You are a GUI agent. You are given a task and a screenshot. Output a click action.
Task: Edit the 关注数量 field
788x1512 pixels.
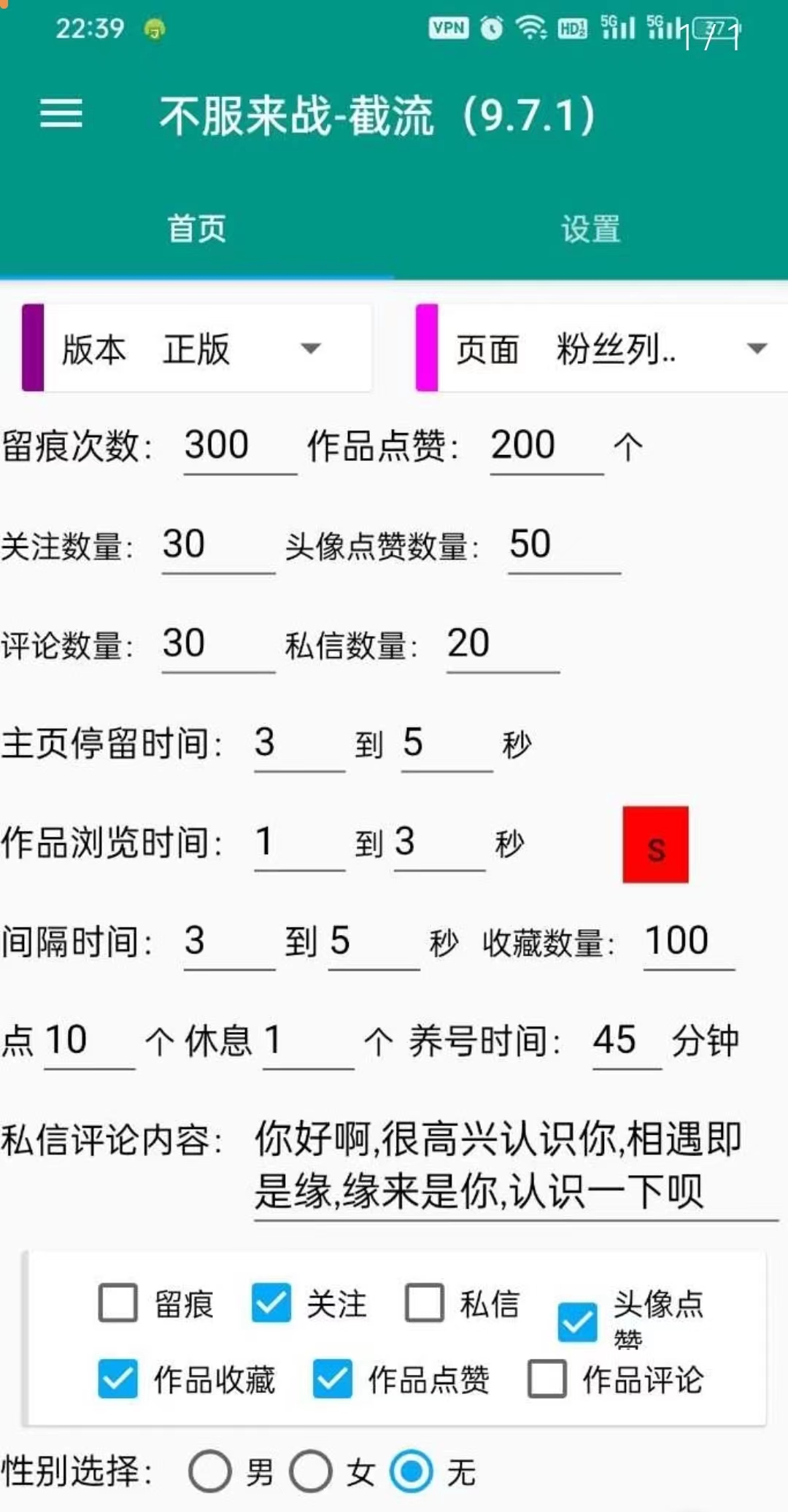217,545
